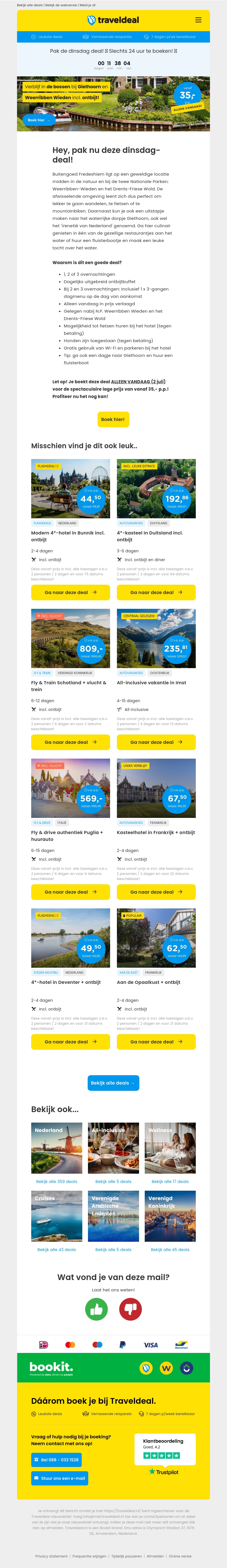The height and width of the screenshot is (1568, 227).
Task: Open the 'Afmelden' link in the footer
Action: click(155, 1556)
